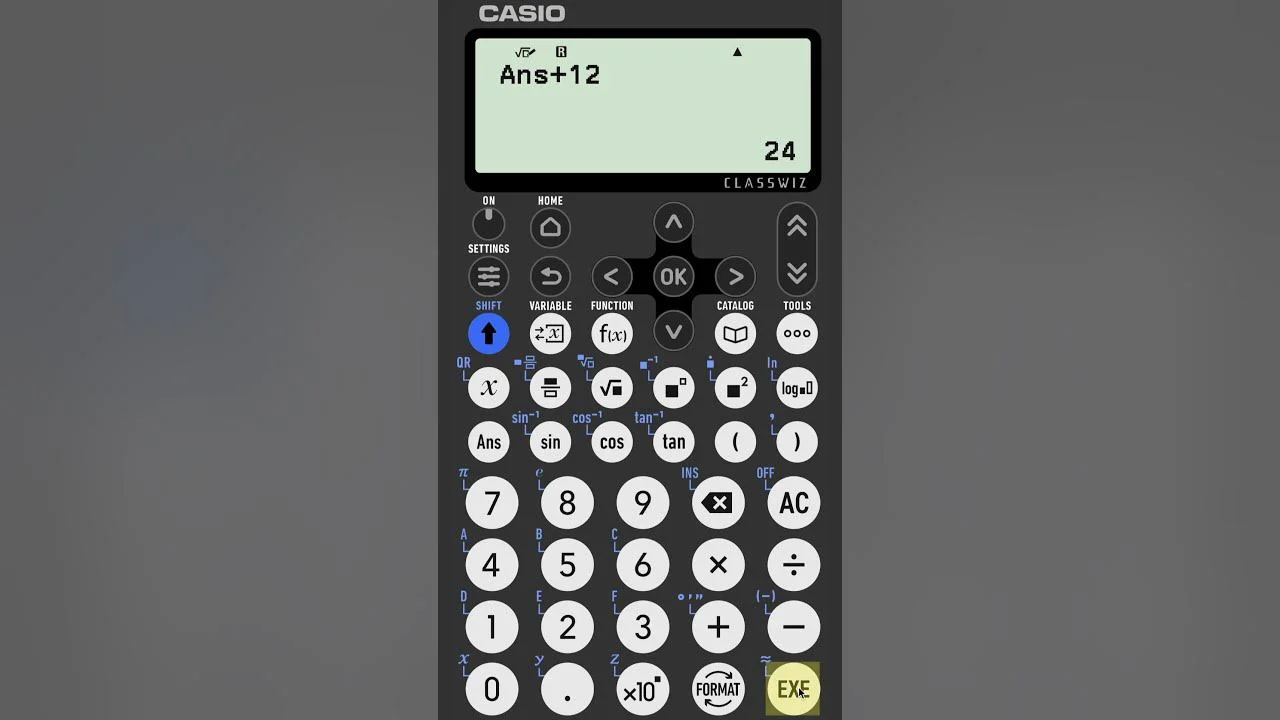The height and width of the screenshot is (720, 1280).
Task: Open the HOME menu
Action: coord(550,228)
